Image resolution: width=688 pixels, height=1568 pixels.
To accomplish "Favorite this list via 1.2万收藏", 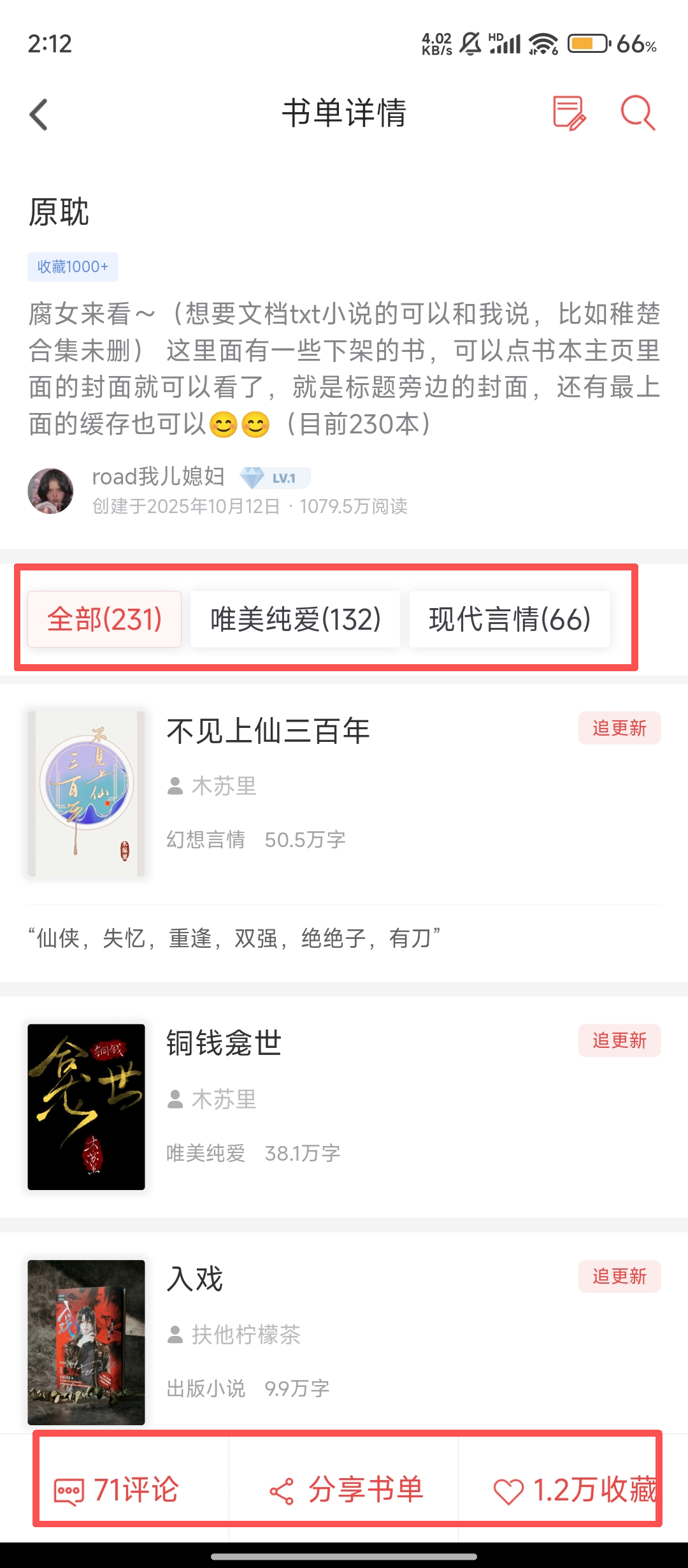I will (x=575, y=1490).
